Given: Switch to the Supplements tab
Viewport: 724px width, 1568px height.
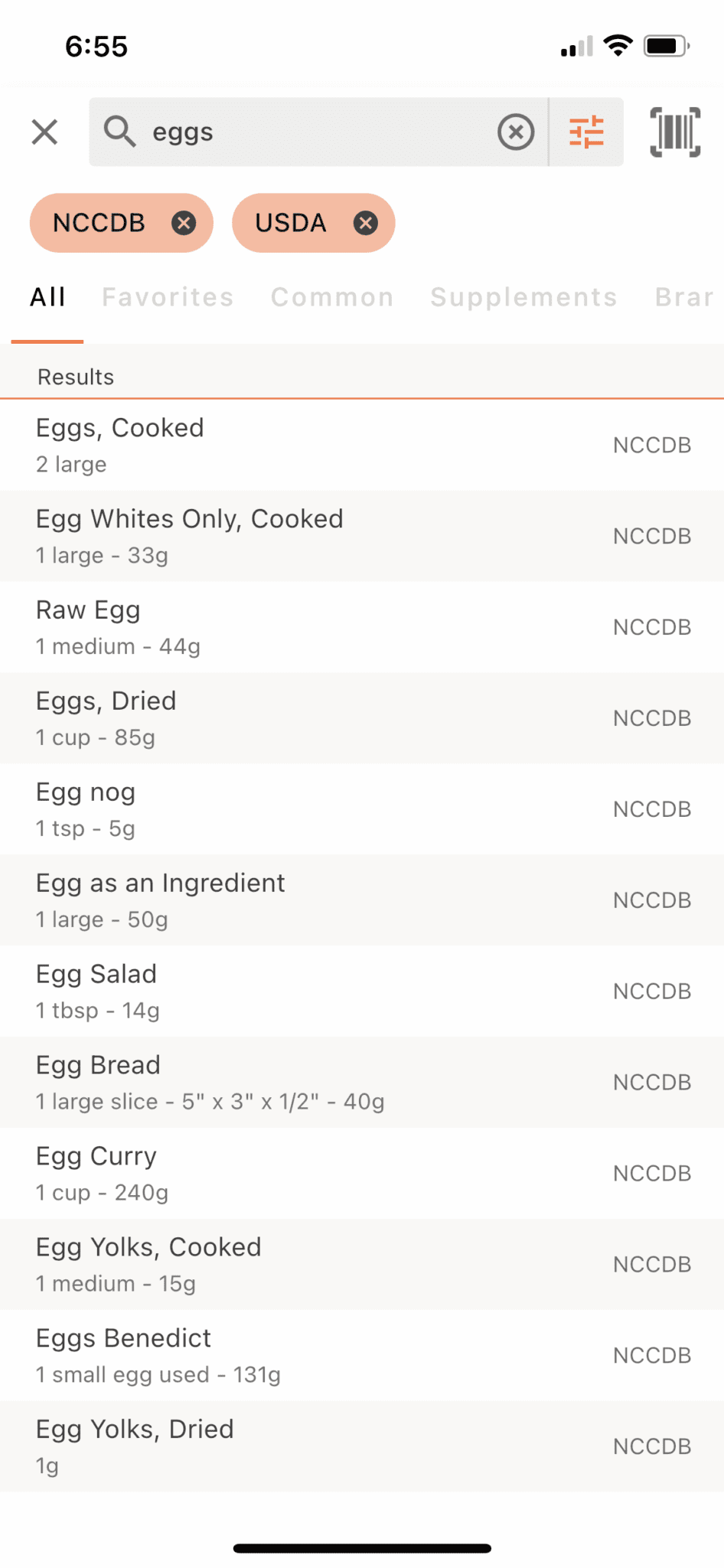Looking at the screenshot, I should (523, 297).
